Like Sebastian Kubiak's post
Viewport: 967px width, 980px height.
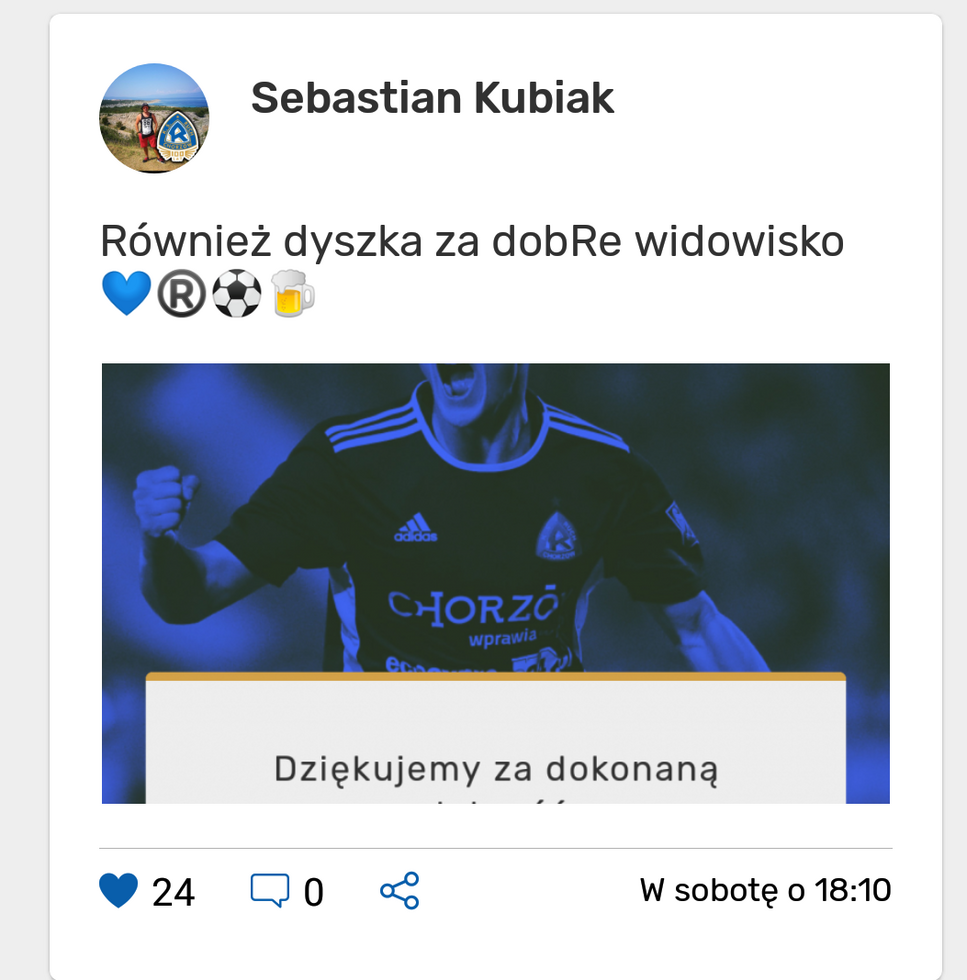pos(119,890)
